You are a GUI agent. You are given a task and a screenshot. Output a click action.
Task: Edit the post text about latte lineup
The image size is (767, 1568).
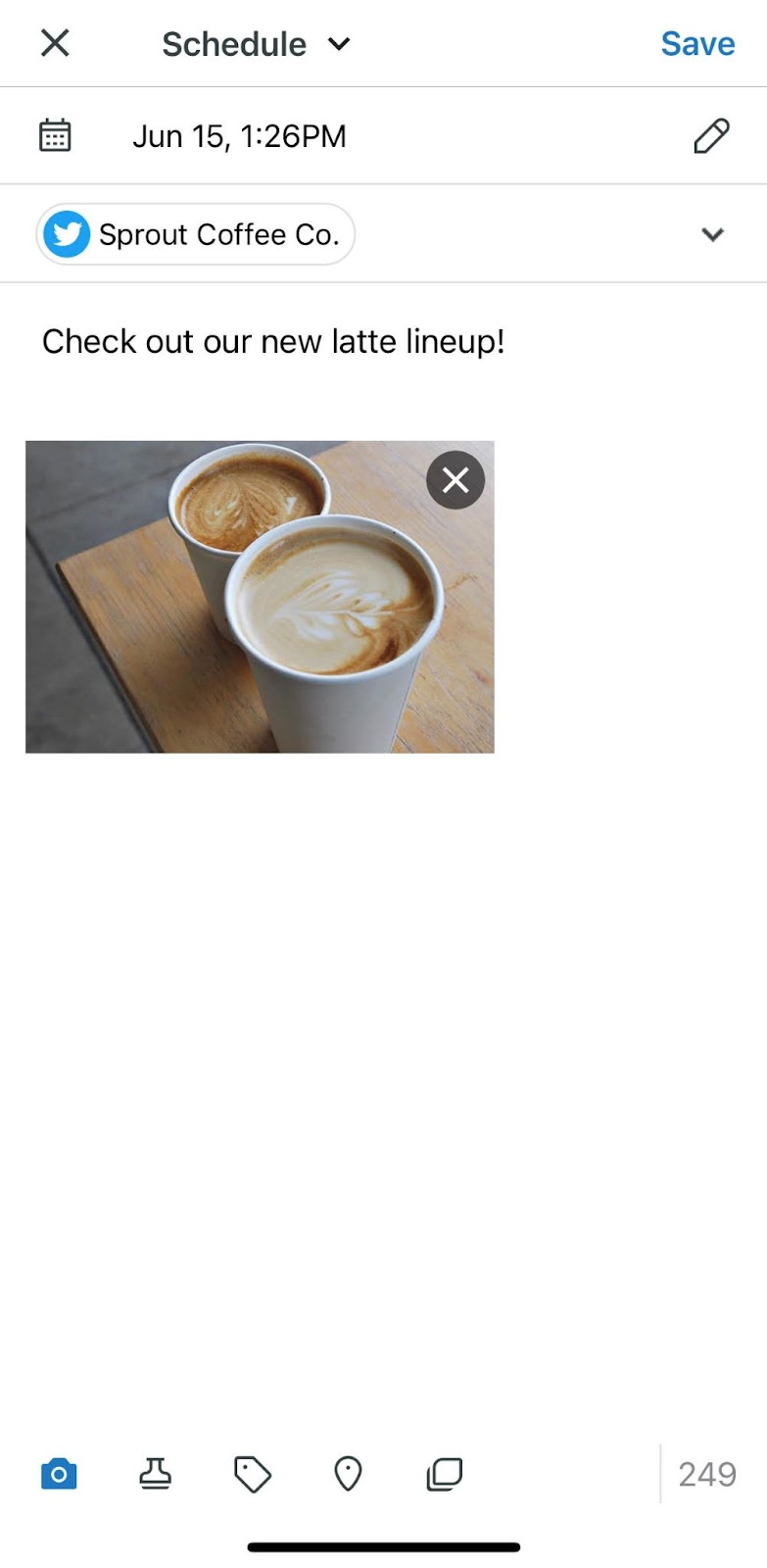(x=273, y=342)
